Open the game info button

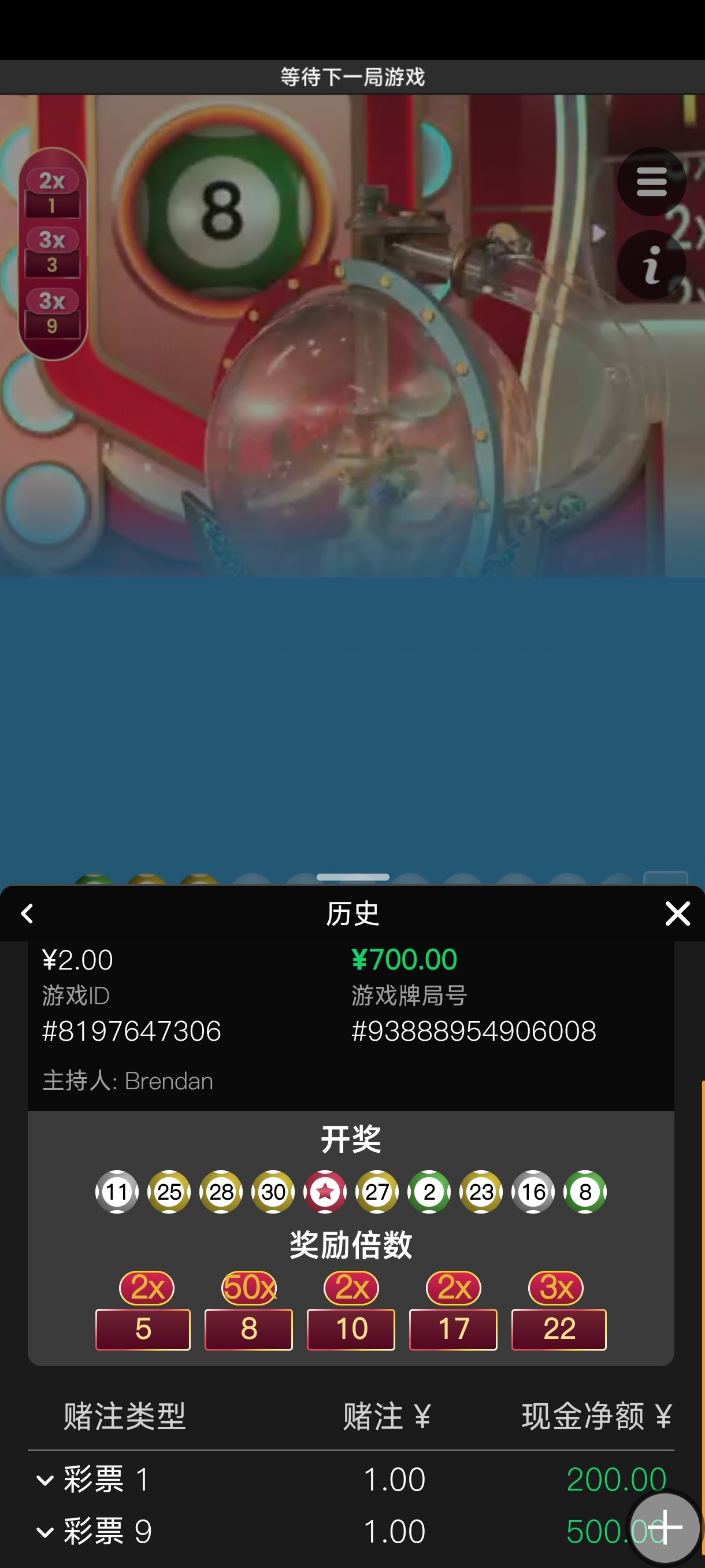tap(651, 265)
